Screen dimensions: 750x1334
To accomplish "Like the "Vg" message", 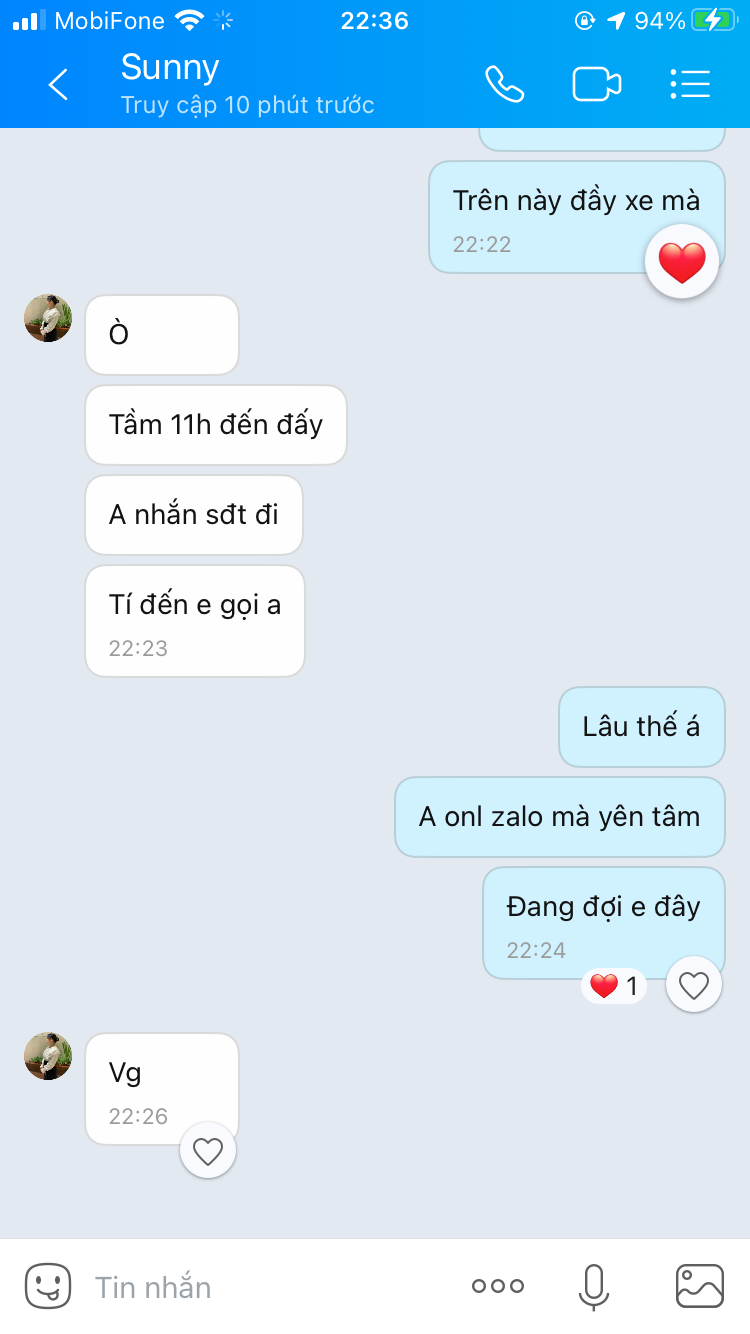I will (208, 1152).
